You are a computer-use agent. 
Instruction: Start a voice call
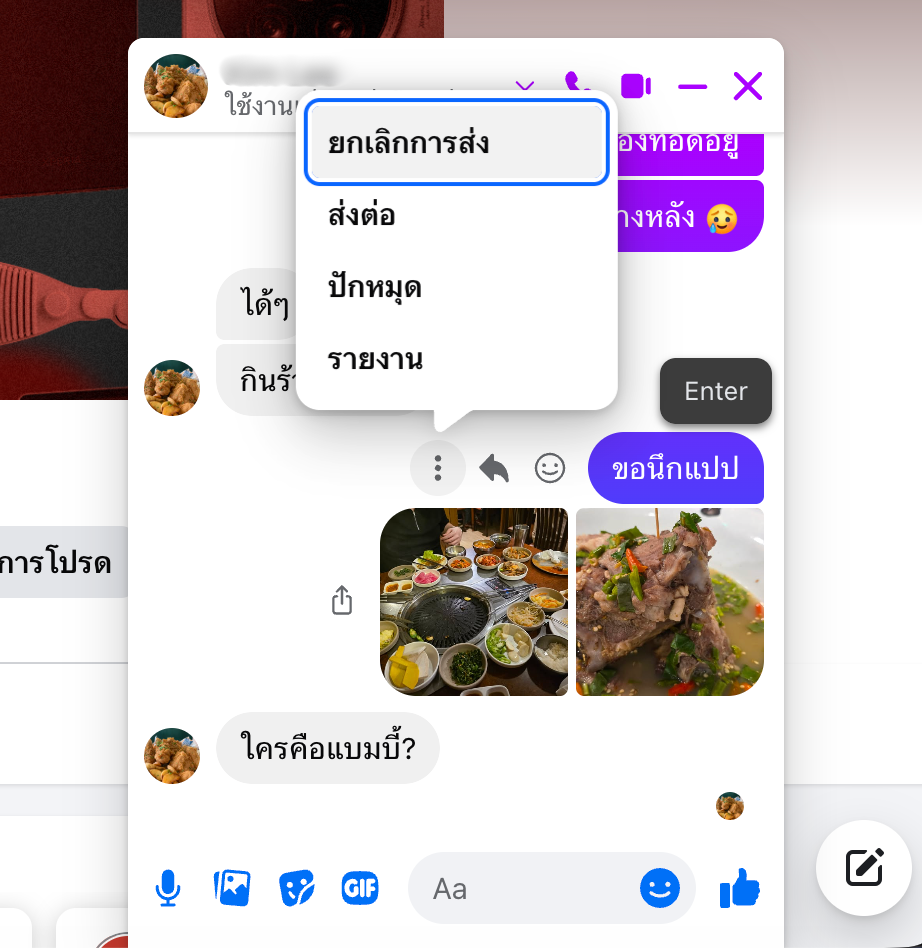click(577, 86)
